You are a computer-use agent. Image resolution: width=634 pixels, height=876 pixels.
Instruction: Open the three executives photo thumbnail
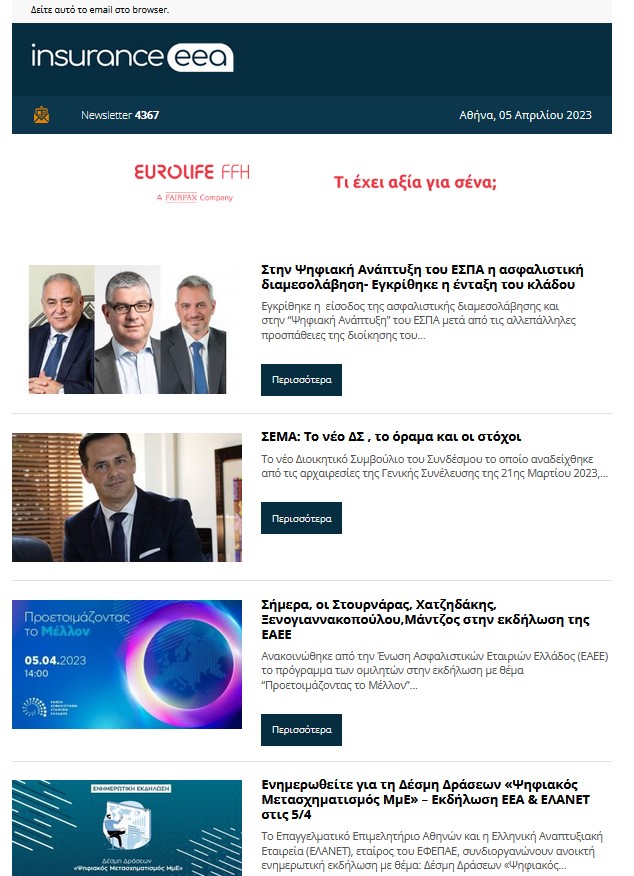[x=127, y=329]
